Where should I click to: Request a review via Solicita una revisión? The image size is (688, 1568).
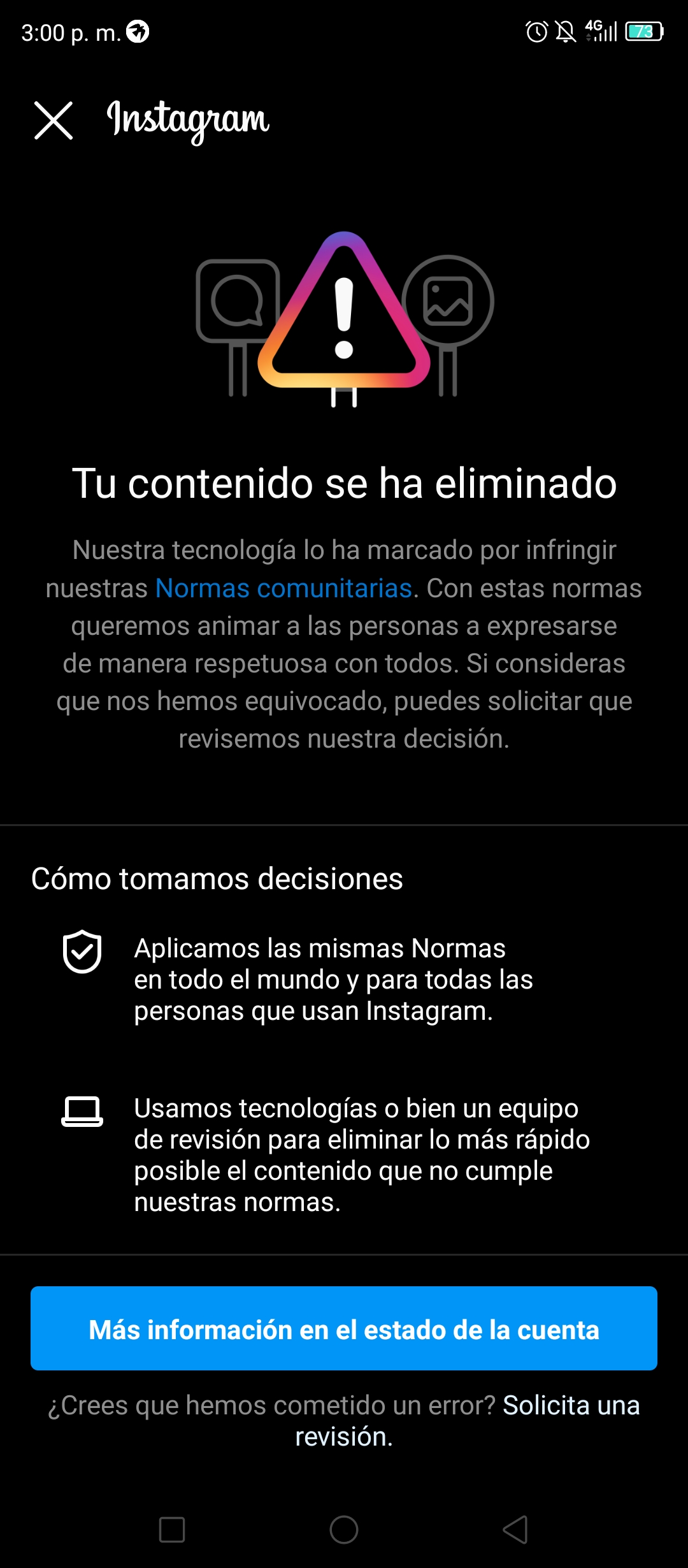point(468,1421)
